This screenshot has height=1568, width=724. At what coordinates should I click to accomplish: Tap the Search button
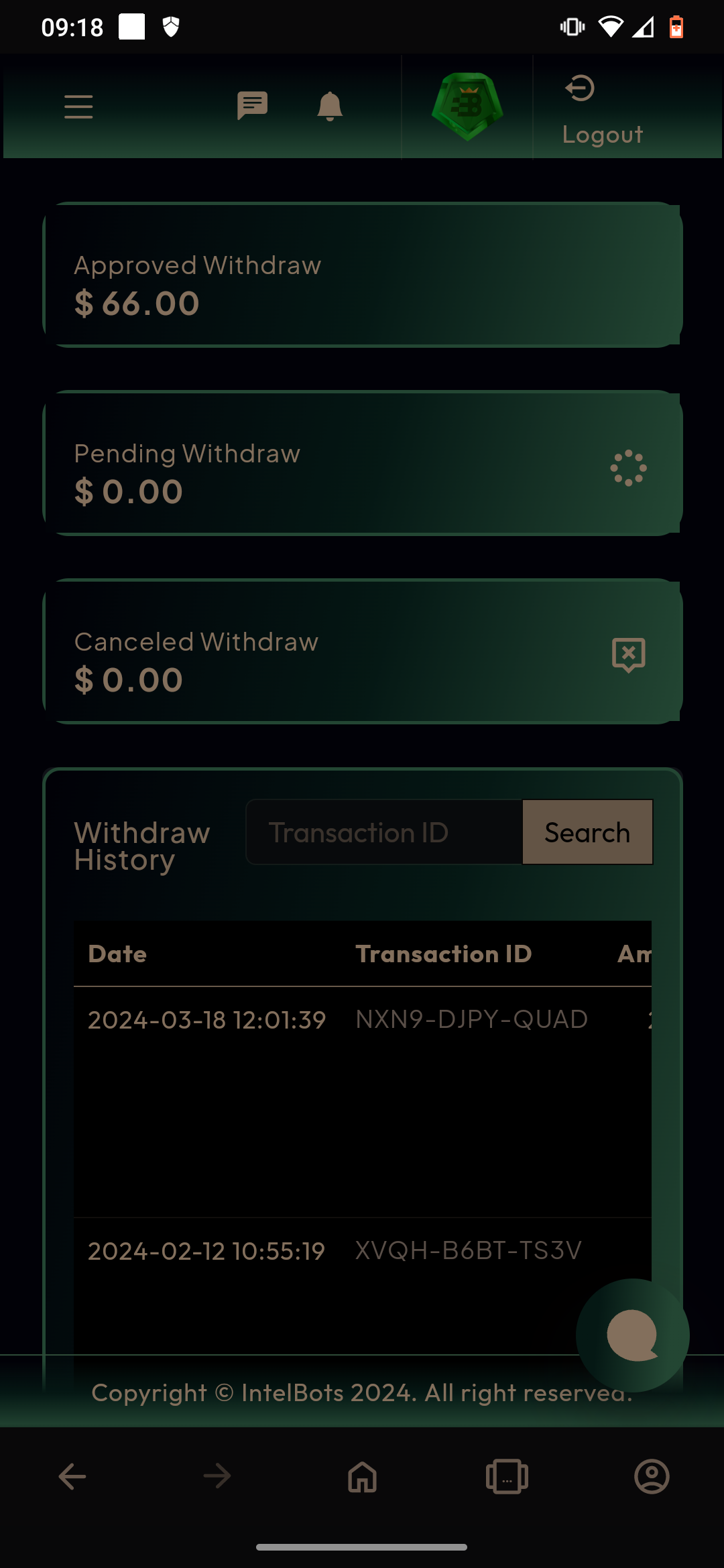click(587, 832)
